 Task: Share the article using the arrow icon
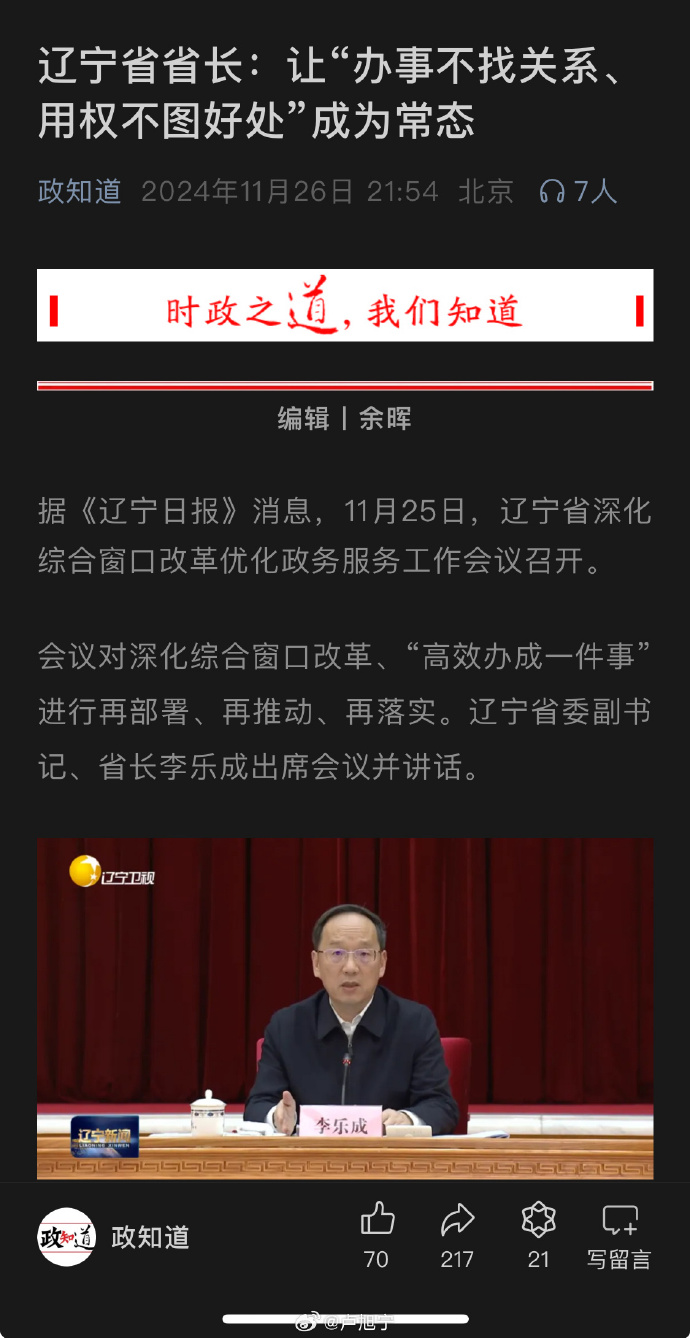(x=457, y=1220)
